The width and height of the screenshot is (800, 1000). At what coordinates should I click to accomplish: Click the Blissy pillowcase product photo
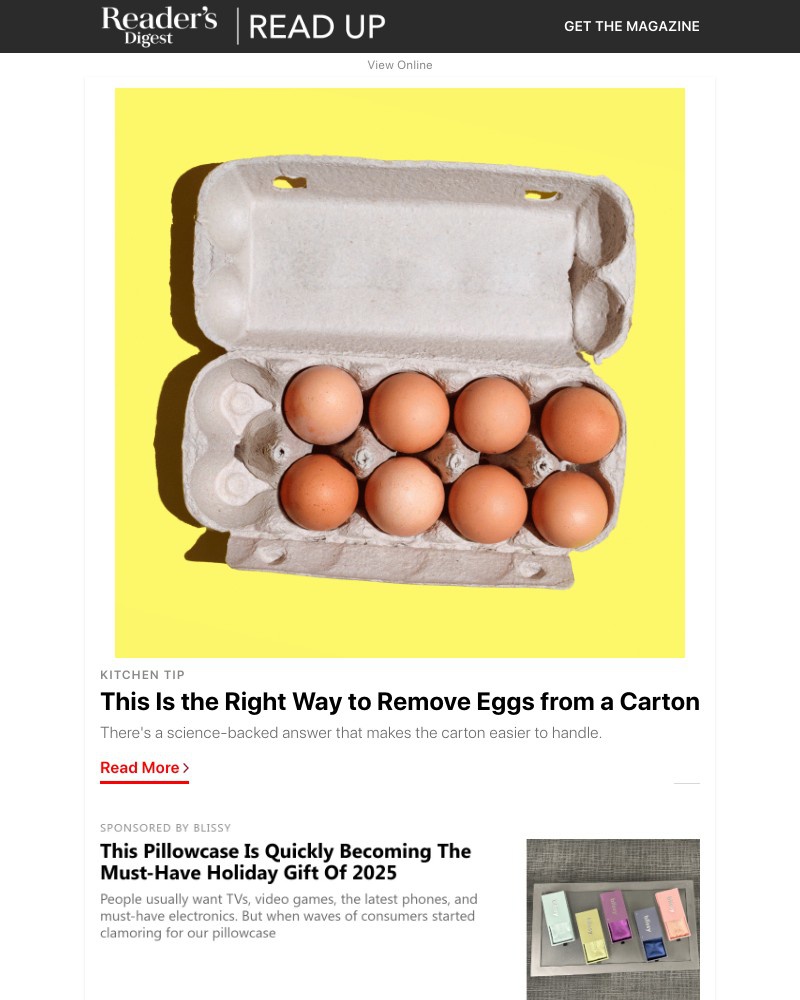(613, 919)
